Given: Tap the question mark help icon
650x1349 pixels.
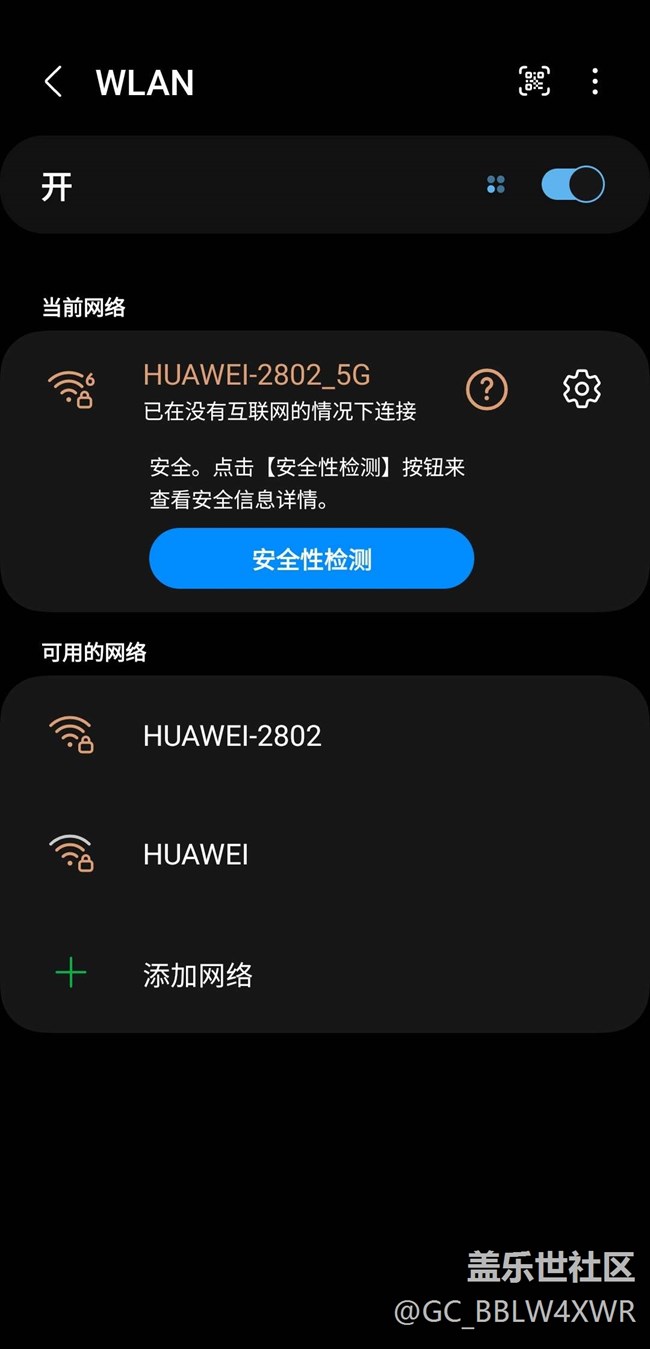Looking at the screenshot, I should tap(487, 389).
